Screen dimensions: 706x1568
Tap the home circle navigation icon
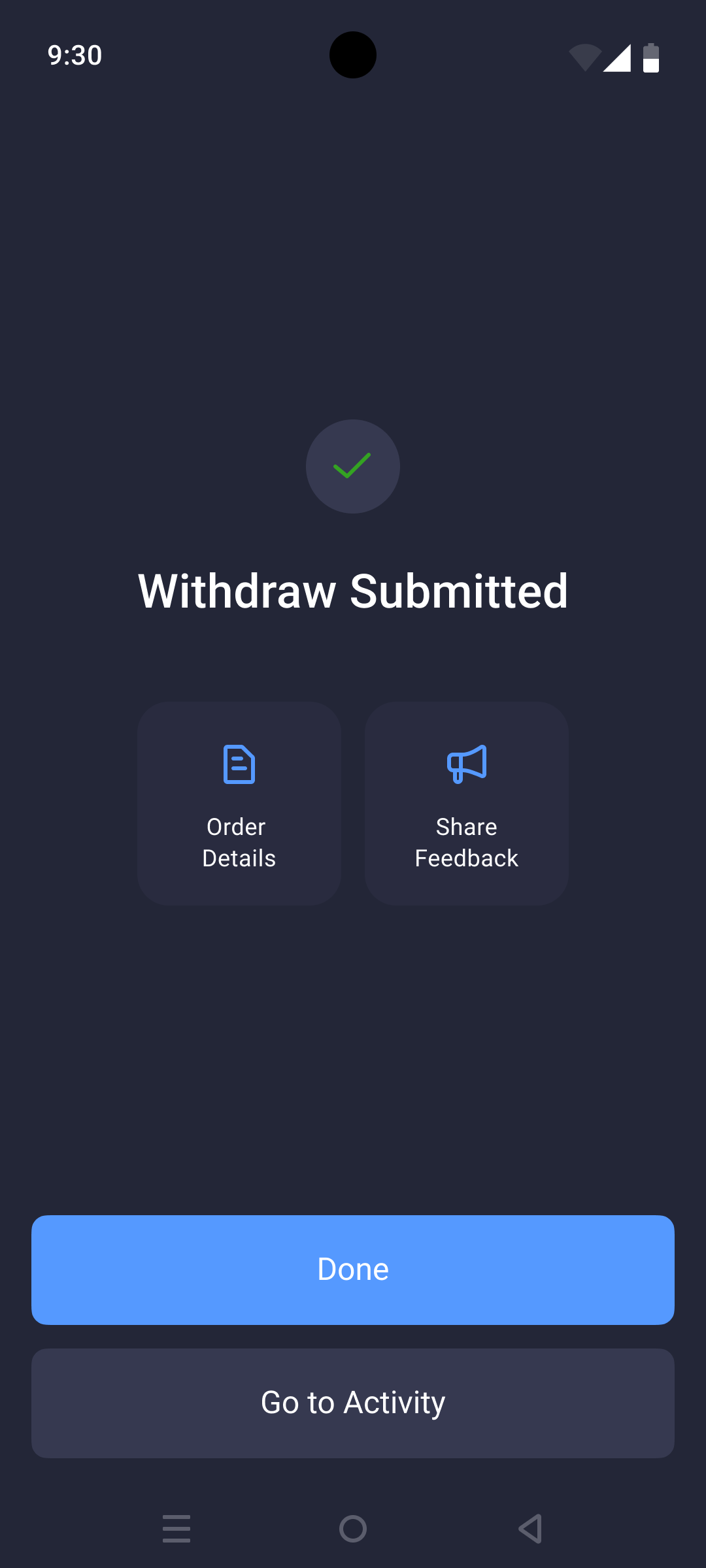pyautogui.click(x=352, y=1528)
